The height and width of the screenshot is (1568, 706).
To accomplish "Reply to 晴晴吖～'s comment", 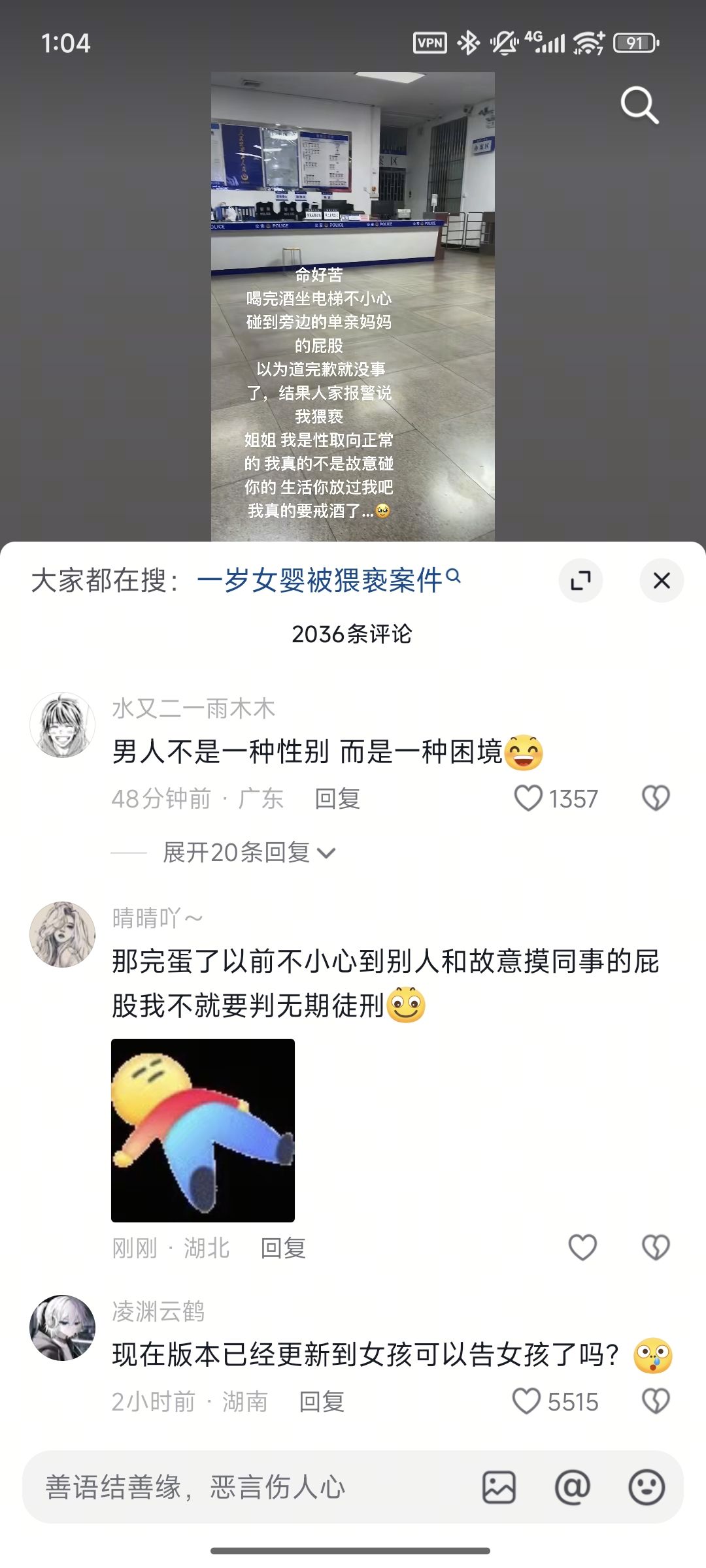I will 283,1248.
